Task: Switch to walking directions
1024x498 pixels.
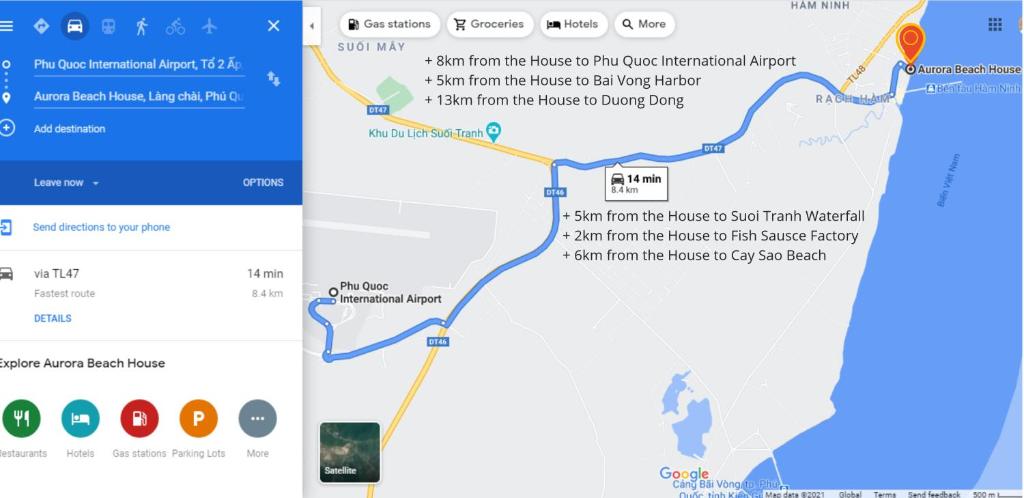Action: (142, 26)
